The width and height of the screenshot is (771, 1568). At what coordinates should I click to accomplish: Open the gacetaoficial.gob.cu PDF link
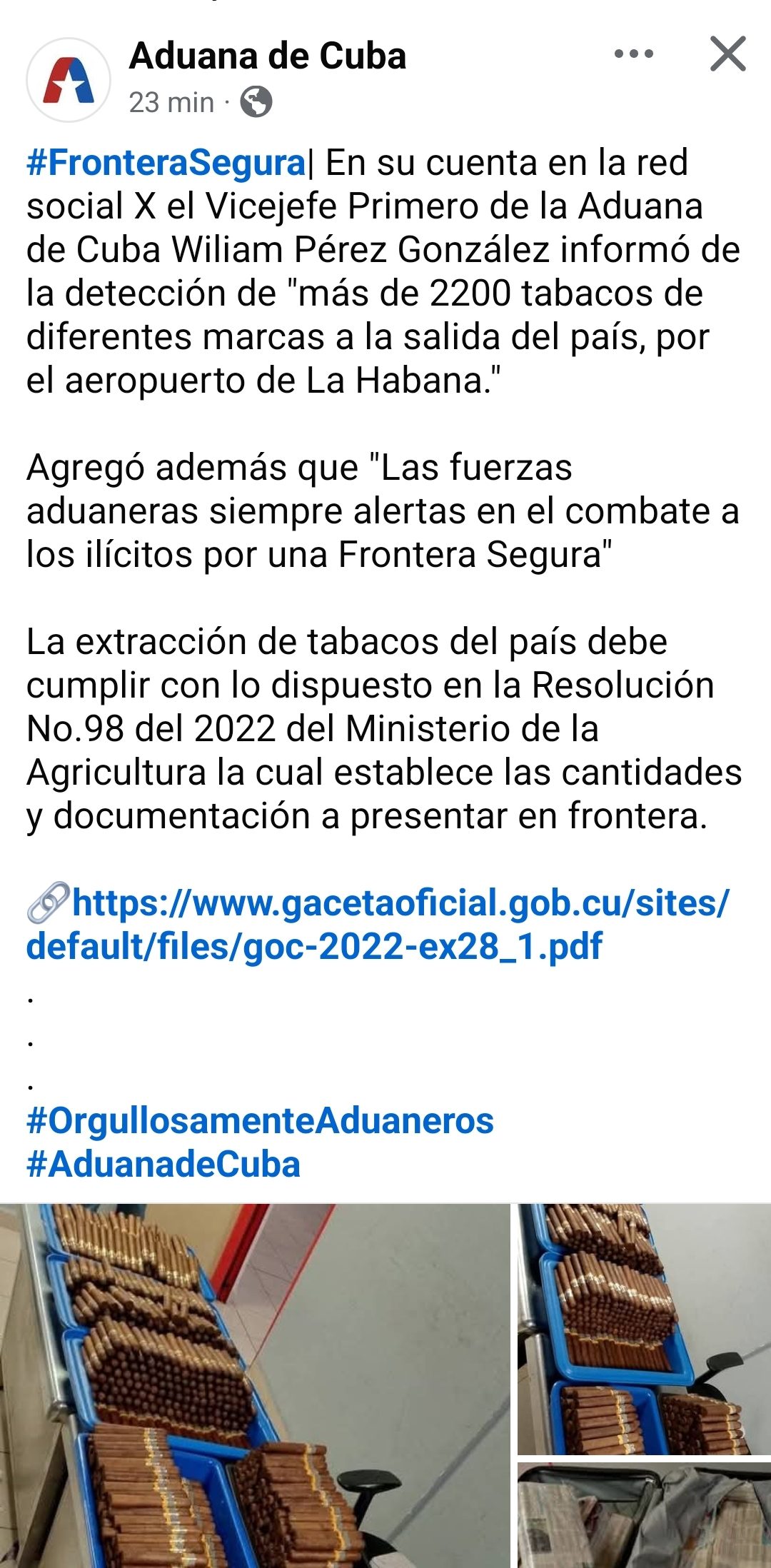coord(378,925)
